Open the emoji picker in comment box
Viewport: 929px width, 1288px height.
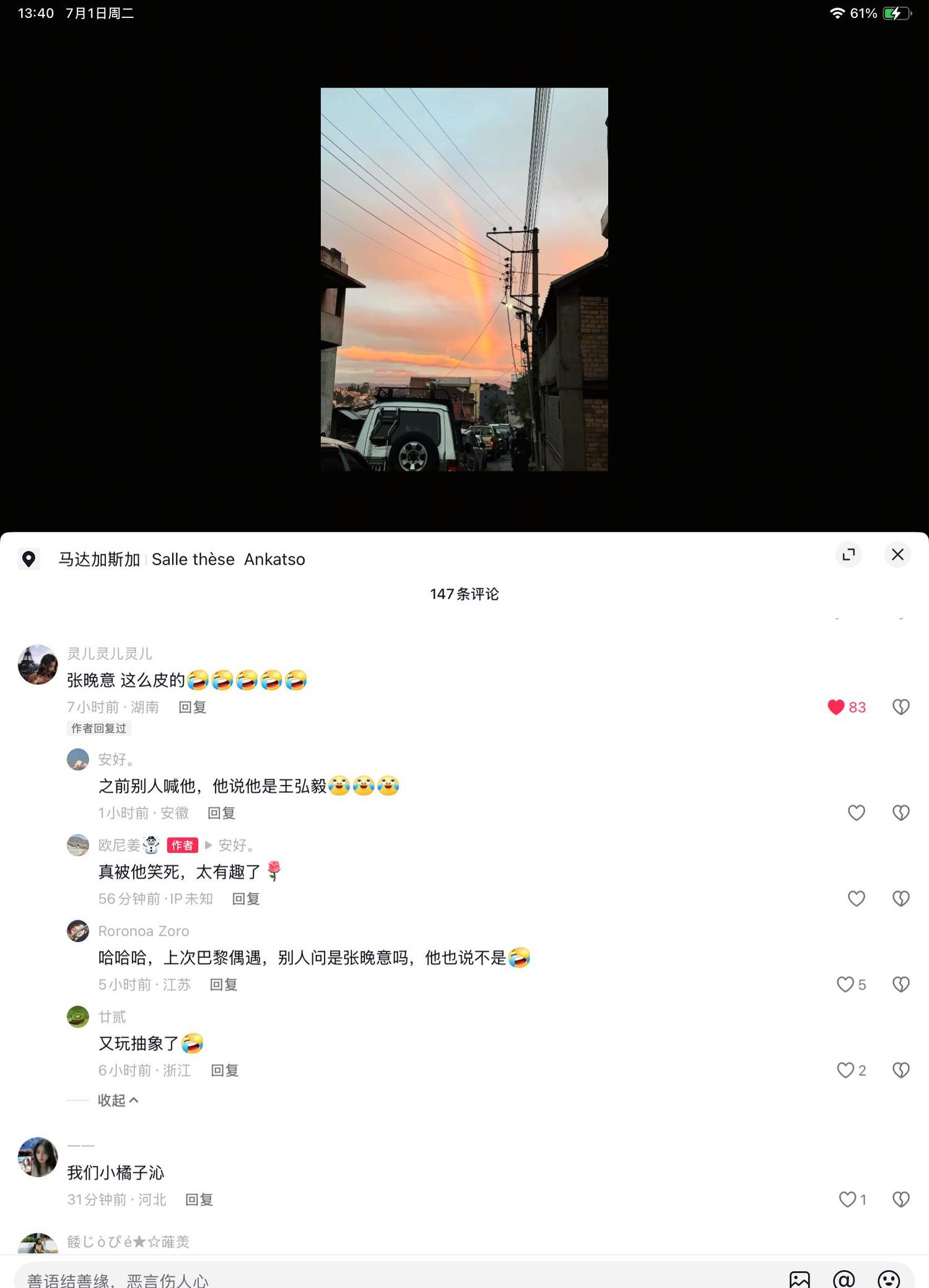[x=889, y=1279]
